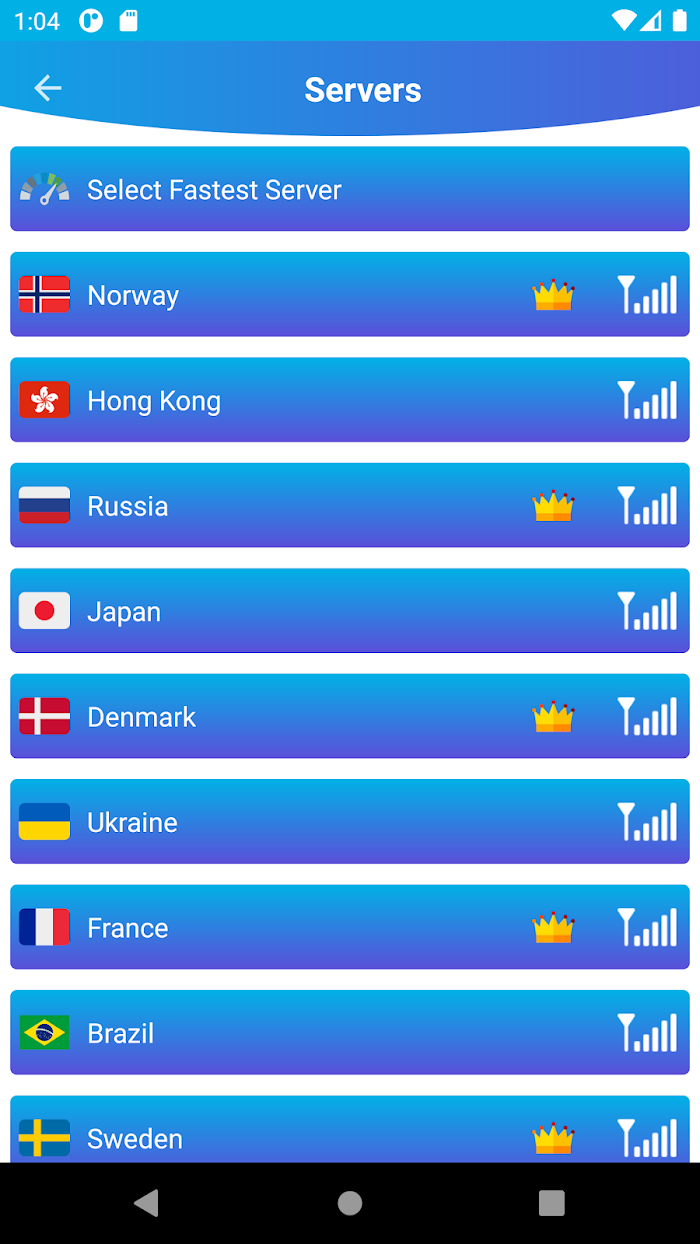Pick the Russia server
Image resolution: width=700 pixels, height=1244 pixels.
pyautogui.click(x=350, y=505)
